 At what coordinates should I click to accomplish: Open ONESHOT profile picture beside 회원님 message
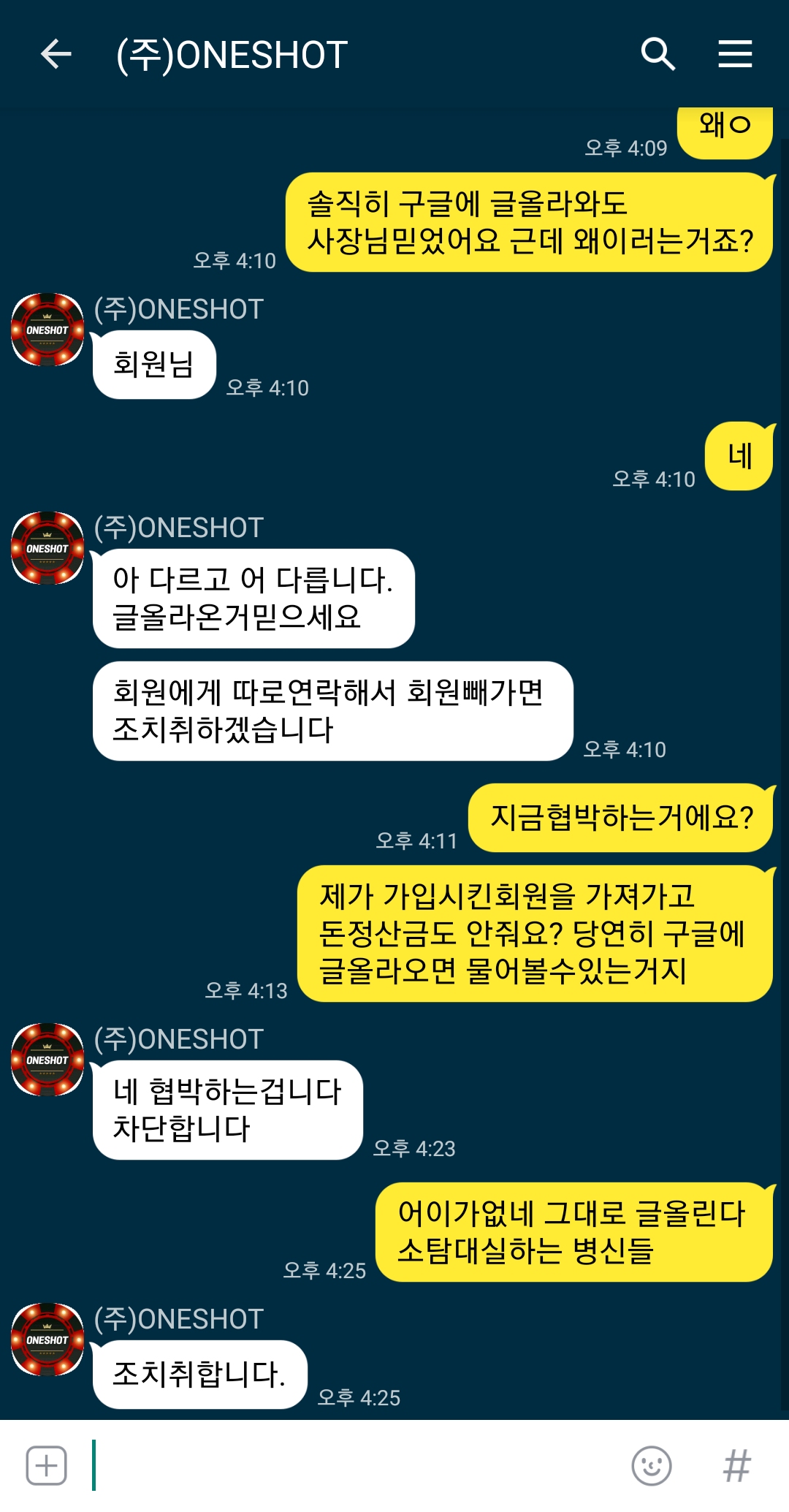(47, 330)
